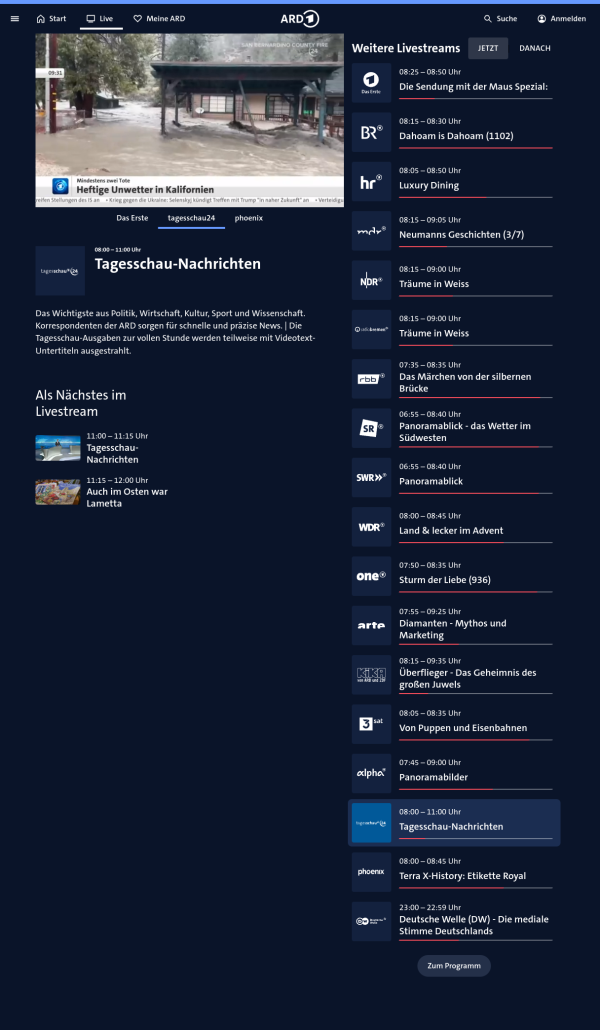Tap Anmelden to sign in

pyautogui.click(x=561, y=18)
